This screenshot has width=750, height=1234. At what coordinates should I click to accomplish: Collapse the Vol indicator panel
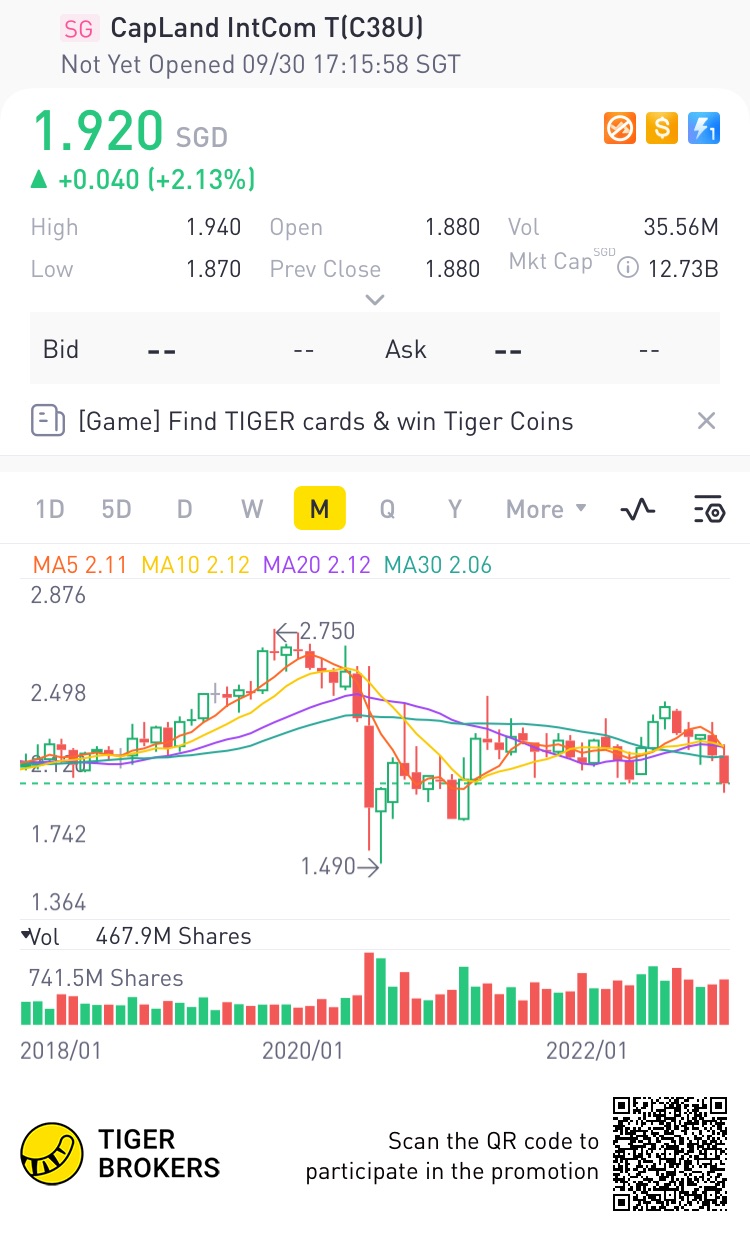[x=26, y=936]
